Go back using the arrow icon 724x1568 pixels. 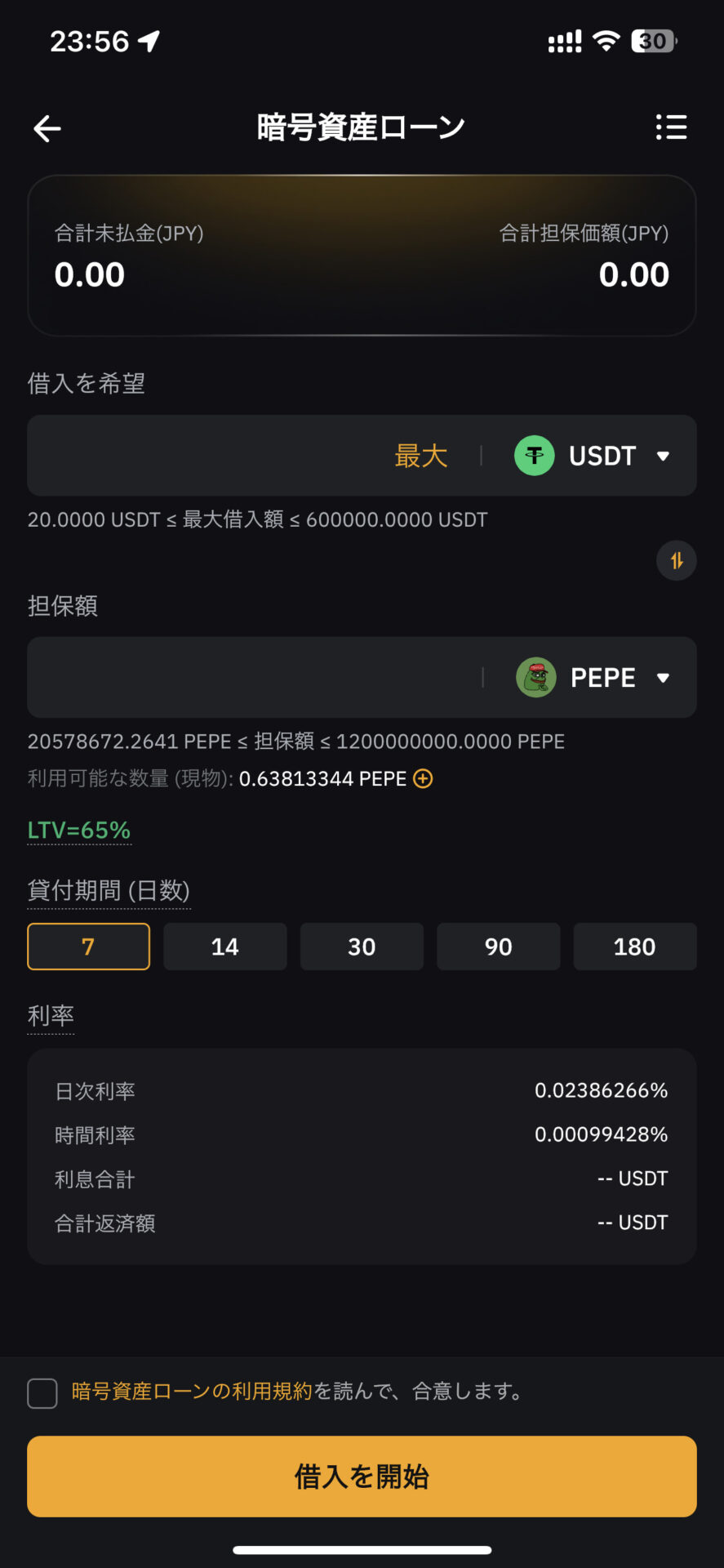tap(47, 128)
